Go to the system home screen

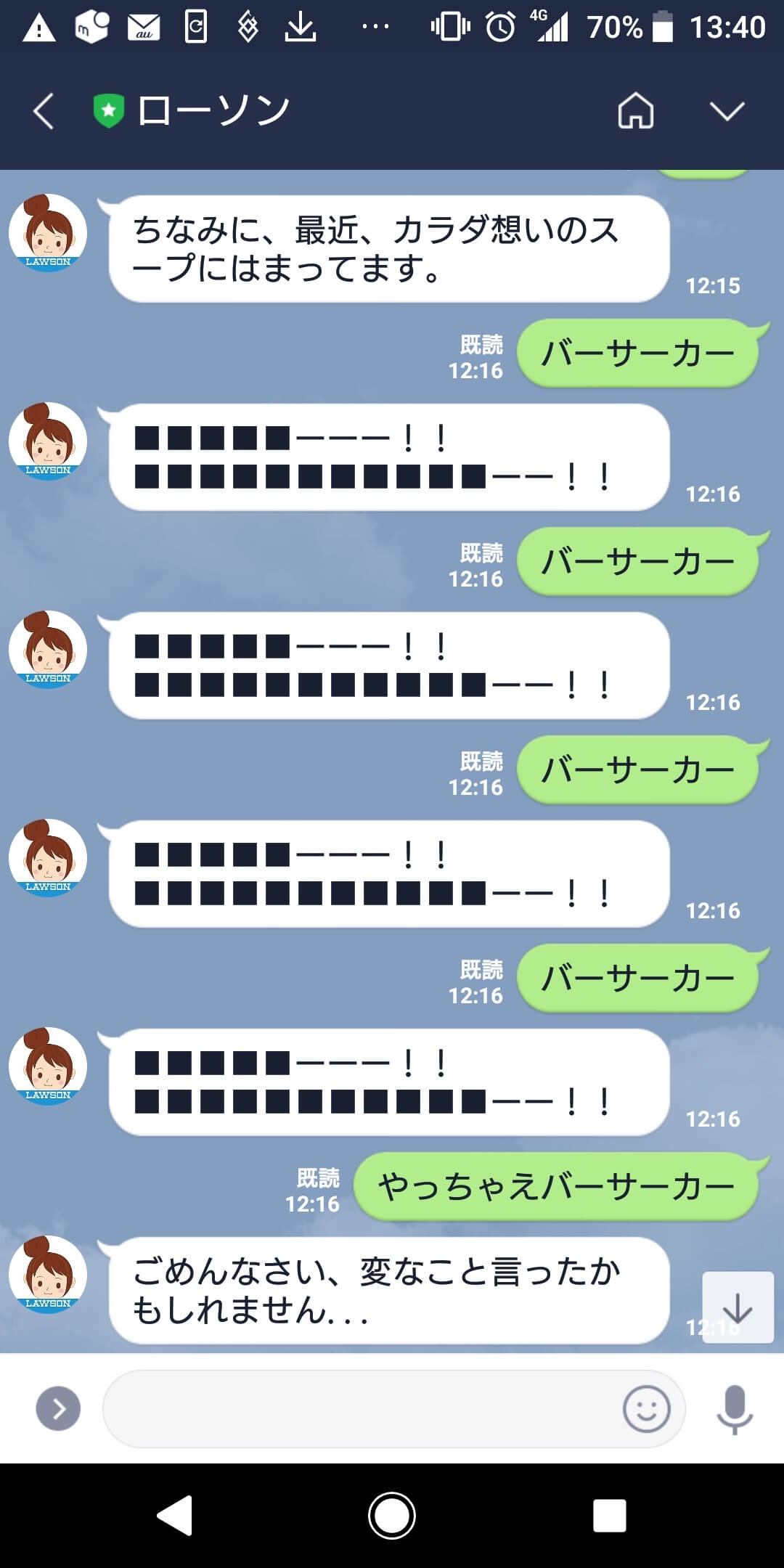click(392, 1515)
